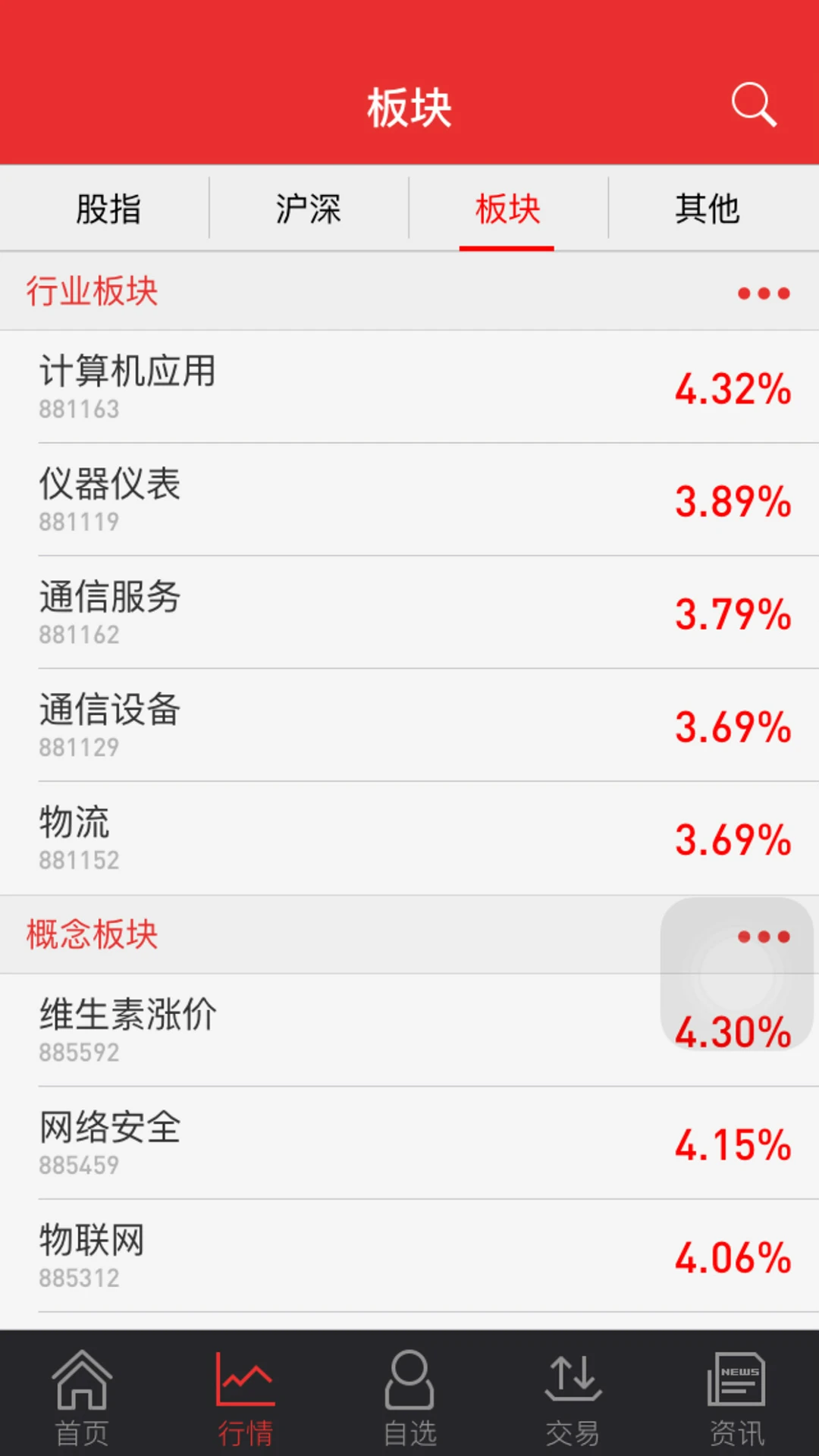View the 仪器仪表 sector
This screenshot has height=1456, width=819.
(303, 500)
